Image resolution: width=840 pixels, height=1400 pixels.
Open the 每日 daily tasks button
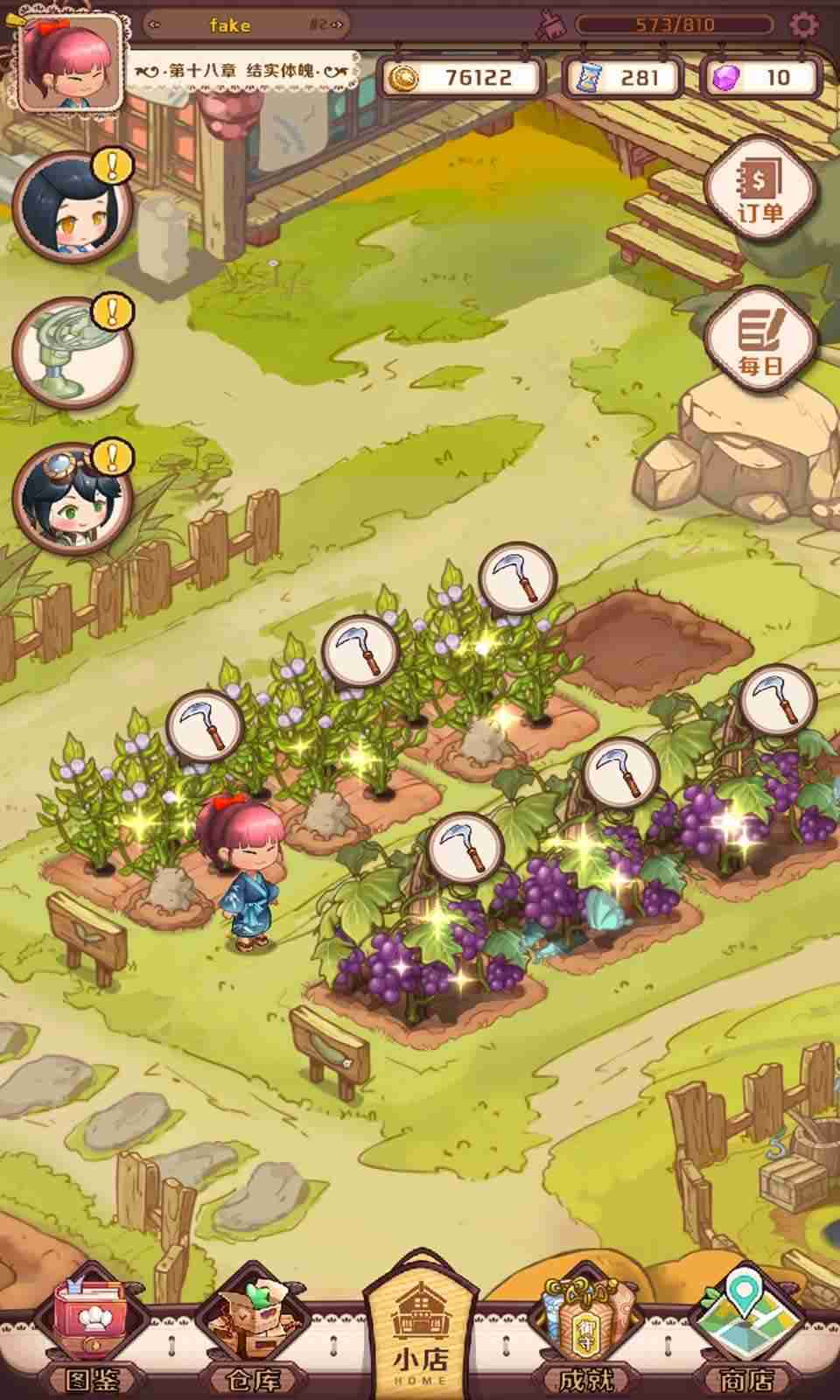point(759,342)
